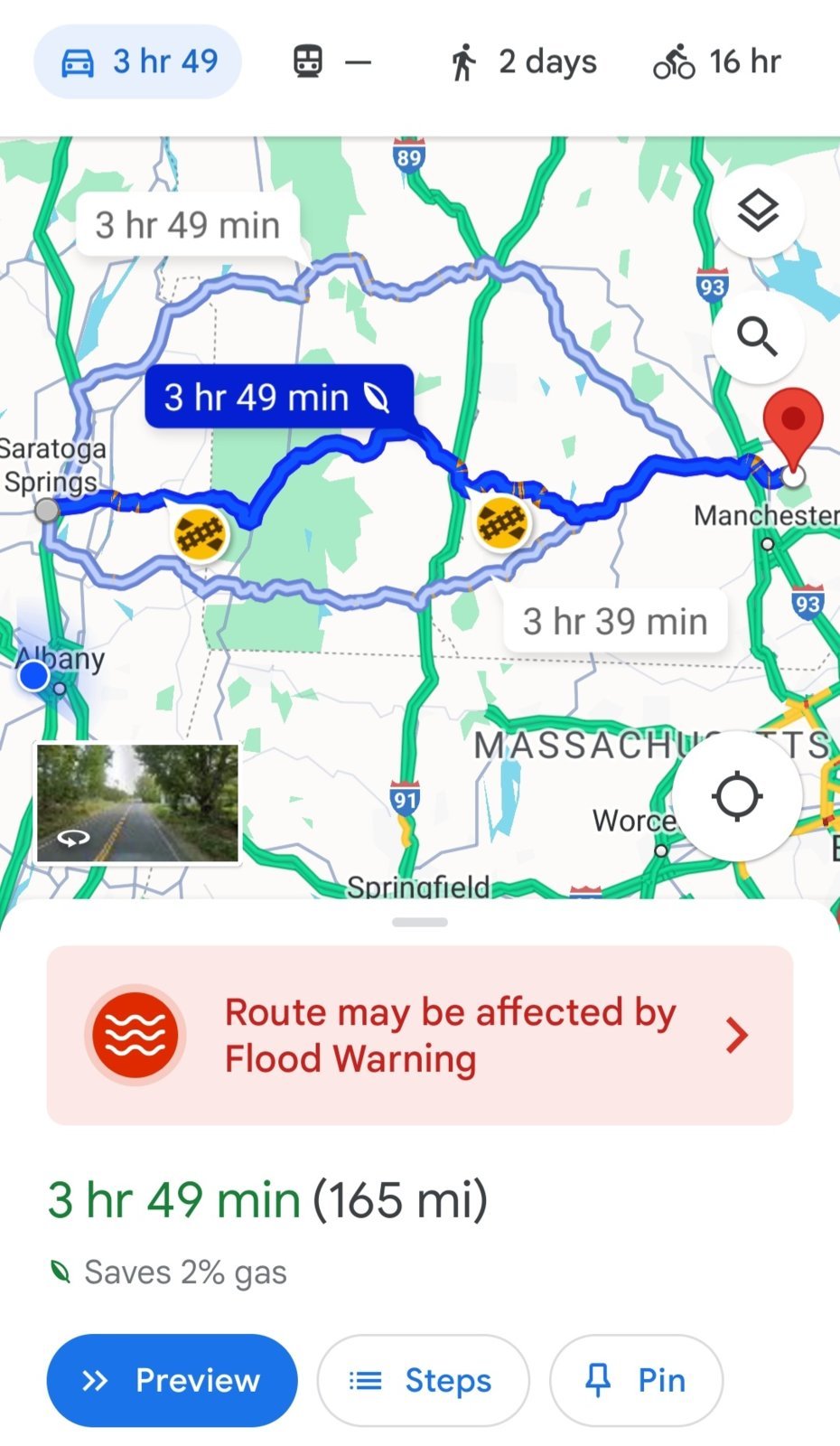View the route Steps list

(x=423, y=1380)
